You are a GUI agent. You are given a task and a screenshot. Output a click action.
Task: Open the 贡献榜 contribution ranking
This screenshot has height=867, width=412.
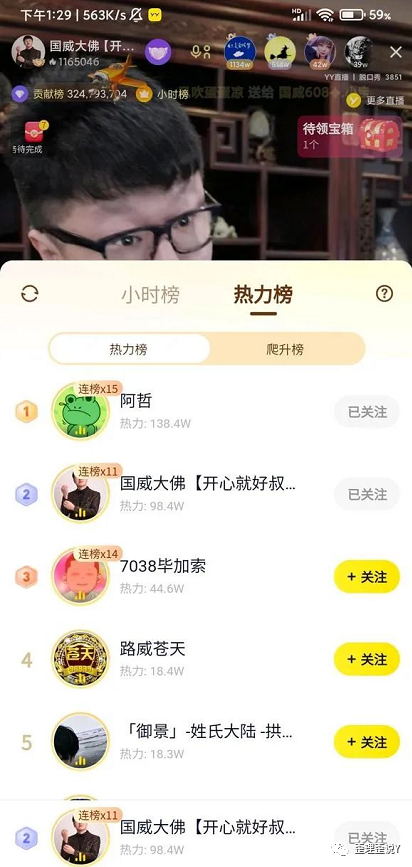[71, 94]
